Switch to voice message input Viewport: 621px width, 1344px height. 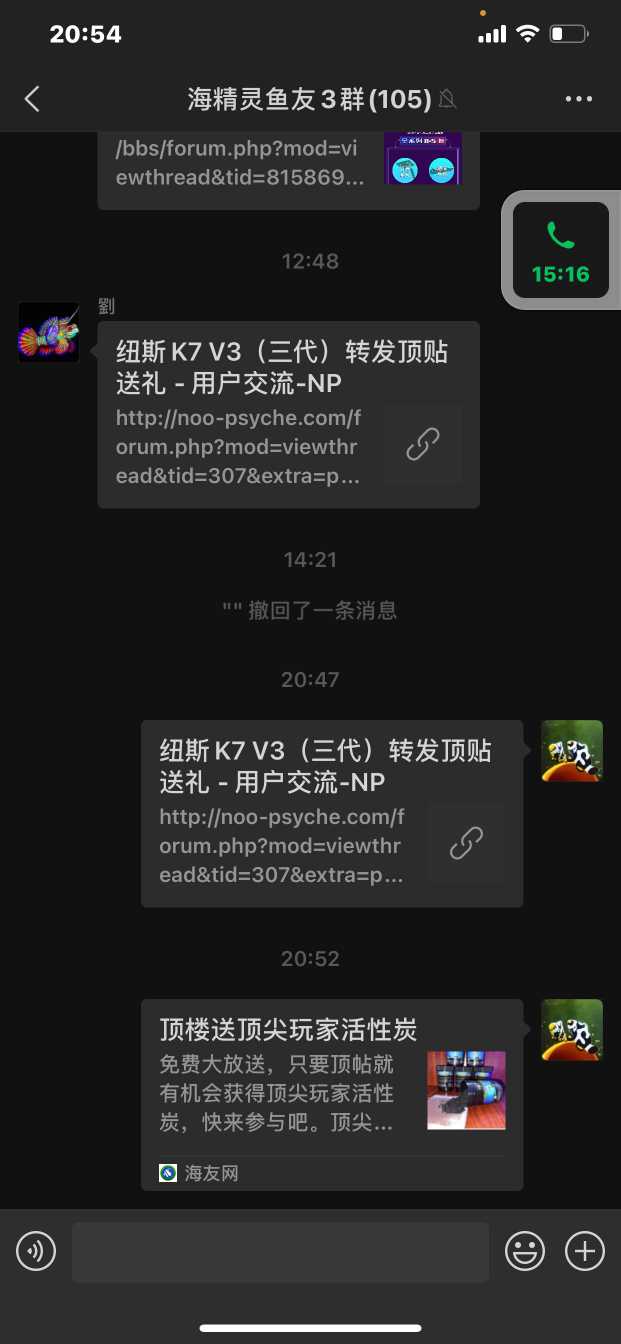[x=36, y=1251]
